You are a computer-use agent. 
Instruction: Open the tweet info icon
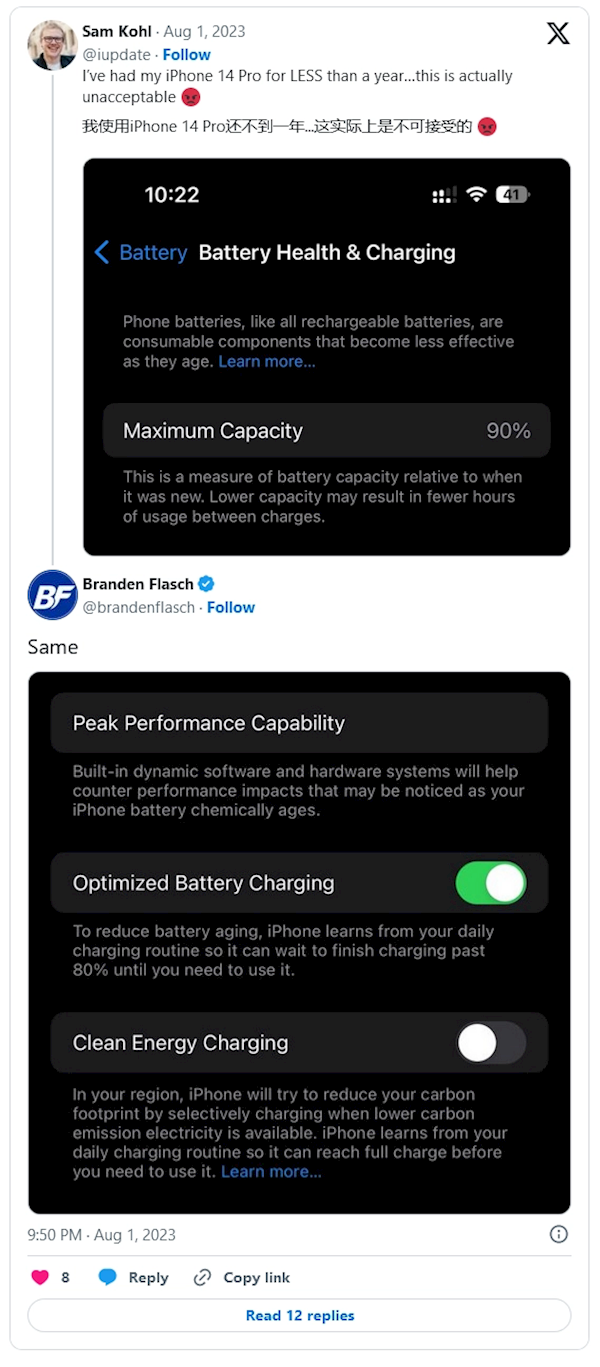point(559,1235)
